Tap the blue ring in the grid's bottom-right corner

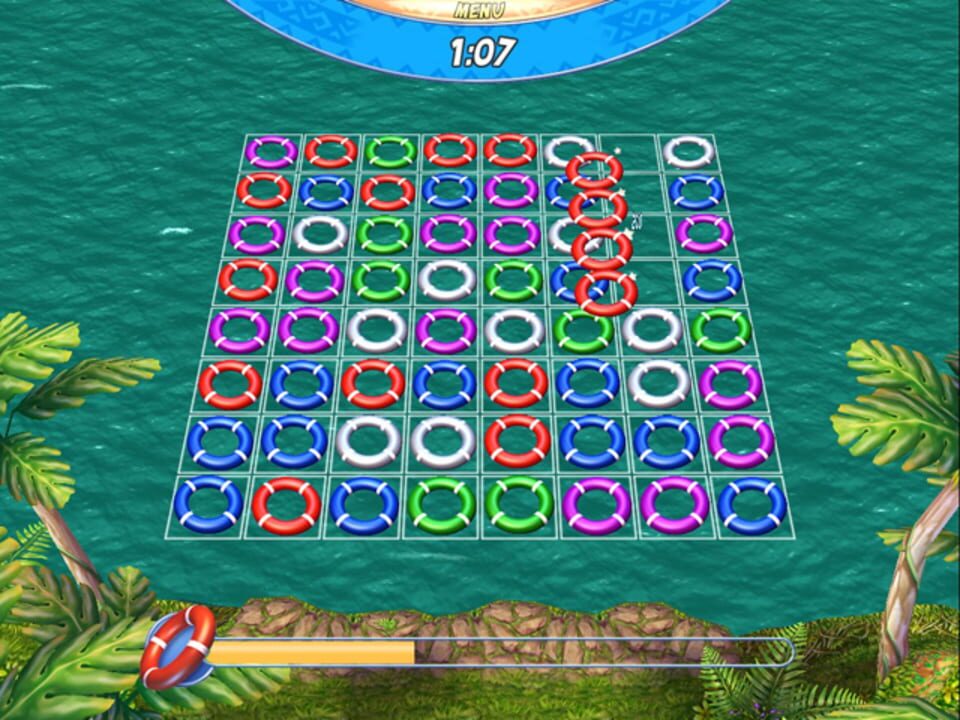pos(752,505)
